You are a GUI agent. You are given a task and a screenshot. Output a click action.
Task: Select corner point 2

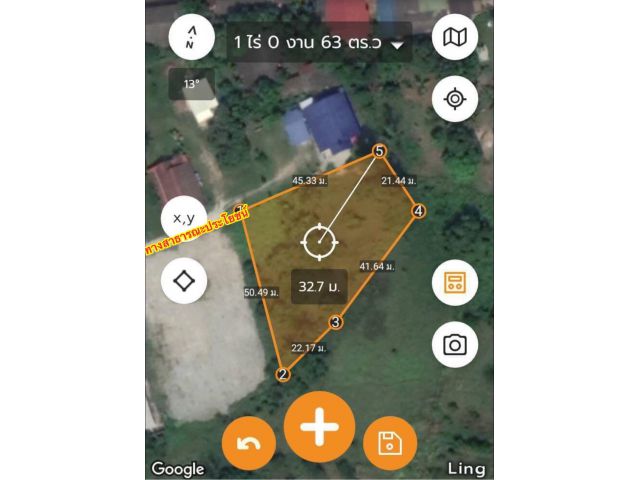click(283, 375)
